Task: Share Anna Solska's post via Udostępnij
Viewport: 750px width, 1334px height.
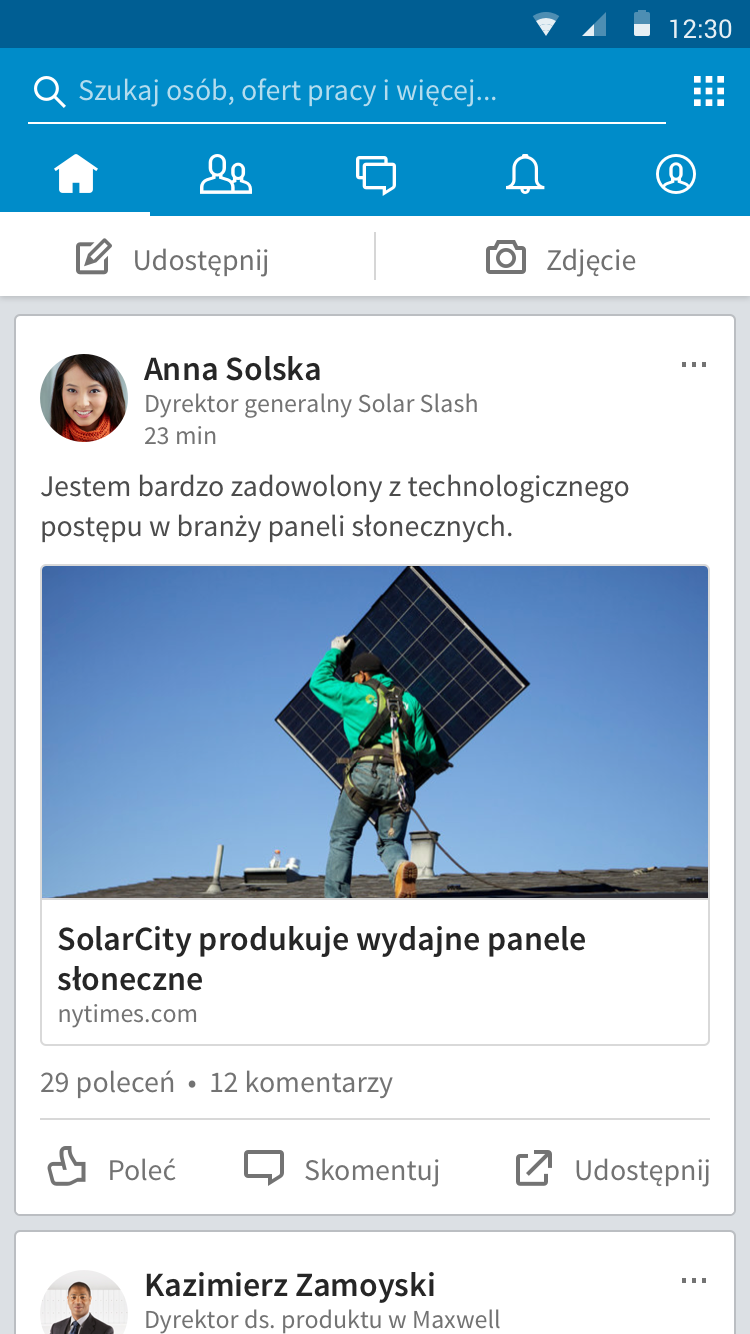Action: point(612,1169)
